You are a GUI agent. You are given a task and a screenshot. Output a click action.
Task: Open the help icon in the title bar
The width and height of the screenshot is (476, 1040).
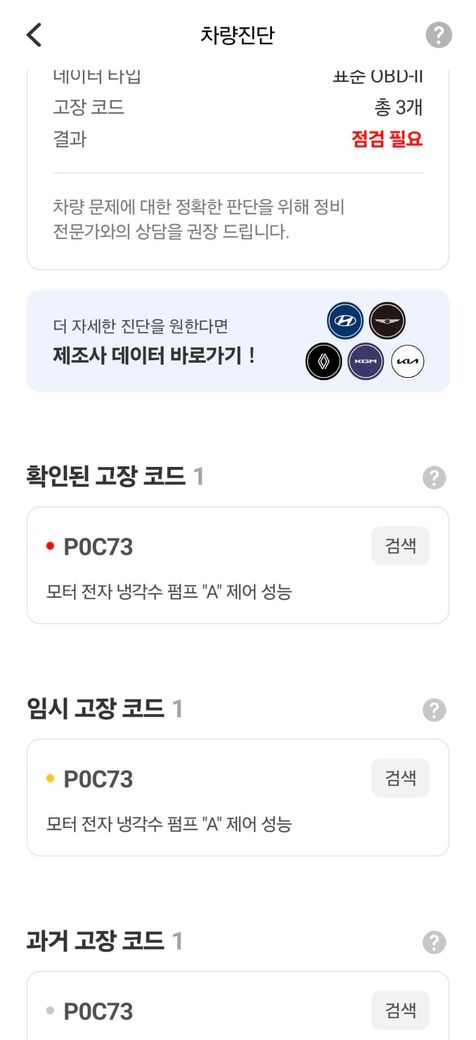(438, 34)
